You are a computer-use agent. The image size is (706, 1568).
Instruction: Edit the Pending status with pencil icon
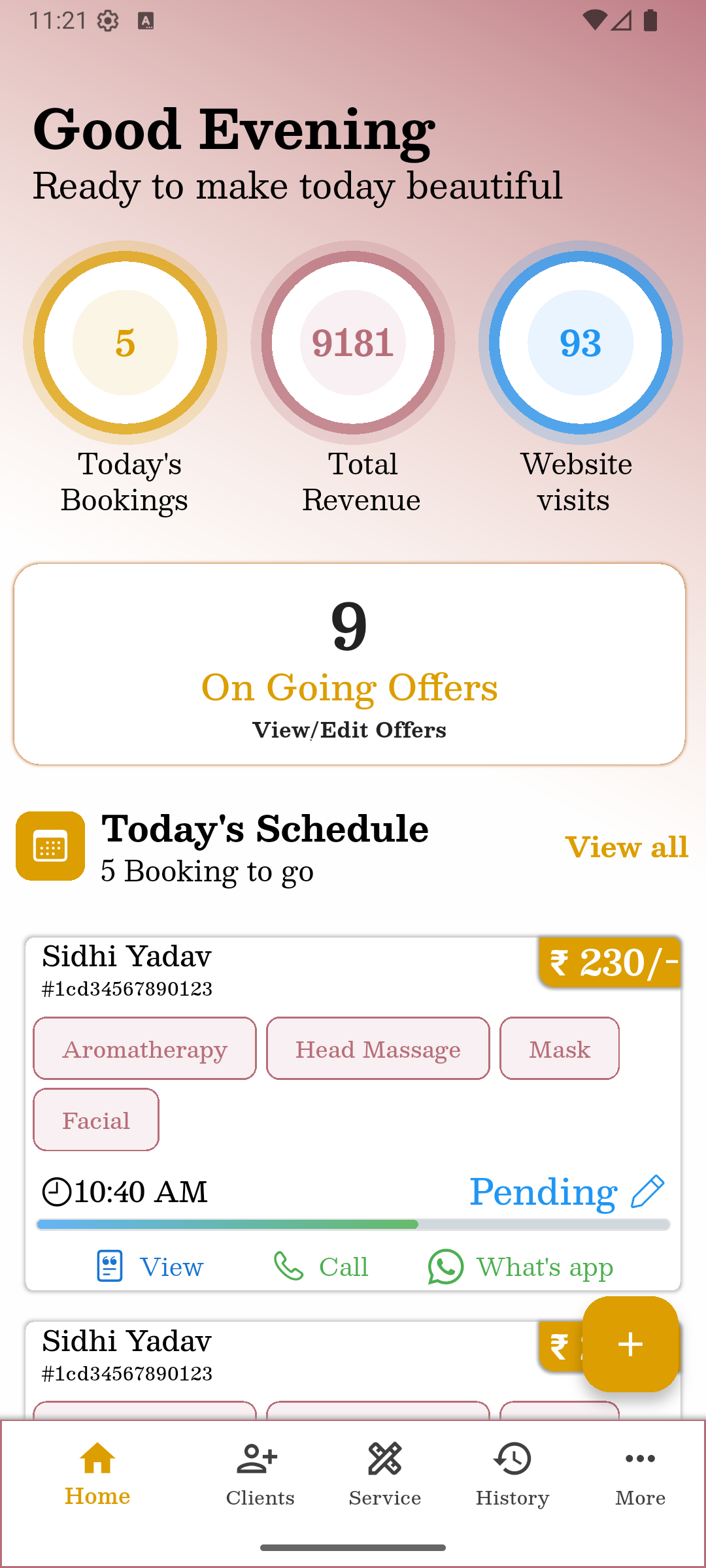[648, 1190]
